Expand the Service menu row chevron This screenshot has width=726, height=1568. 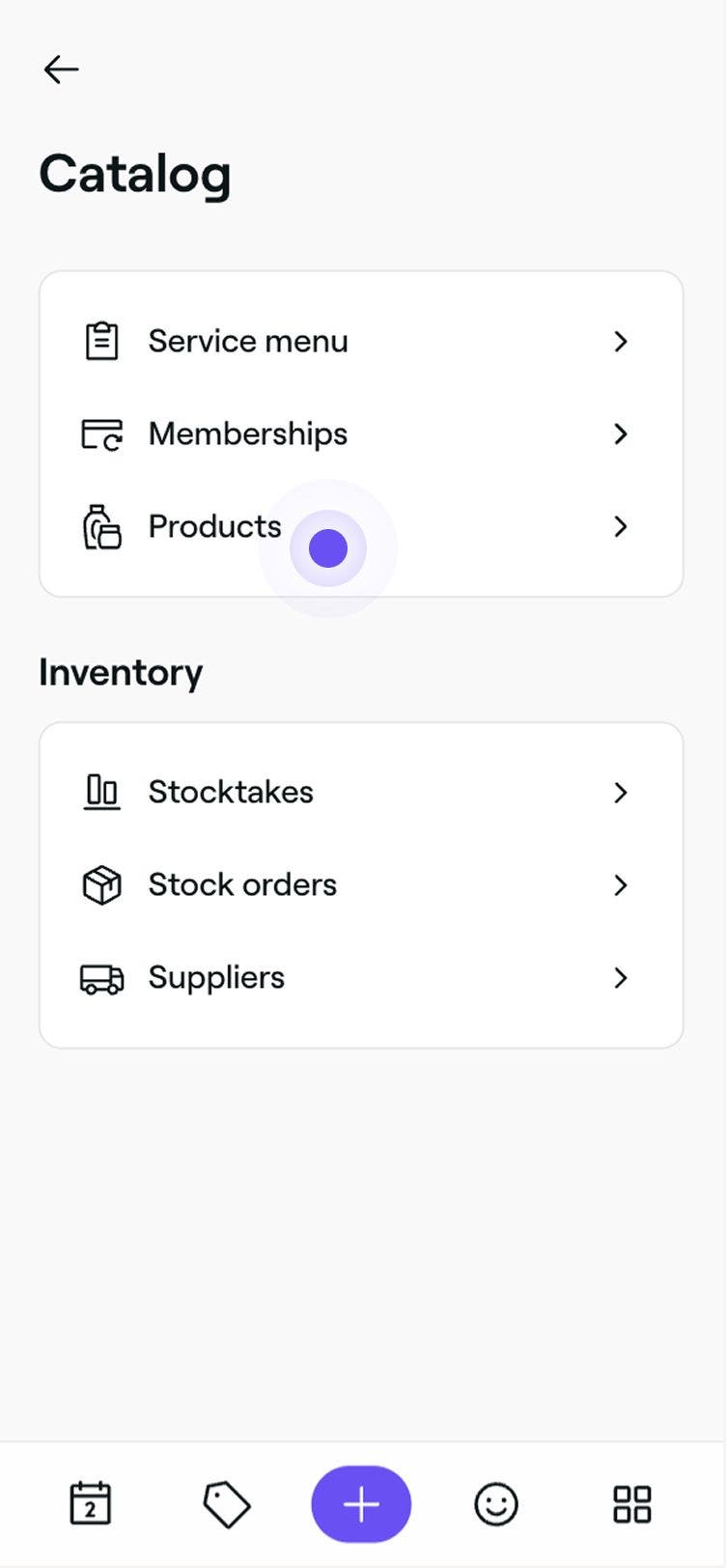click(x=621, y=341)
